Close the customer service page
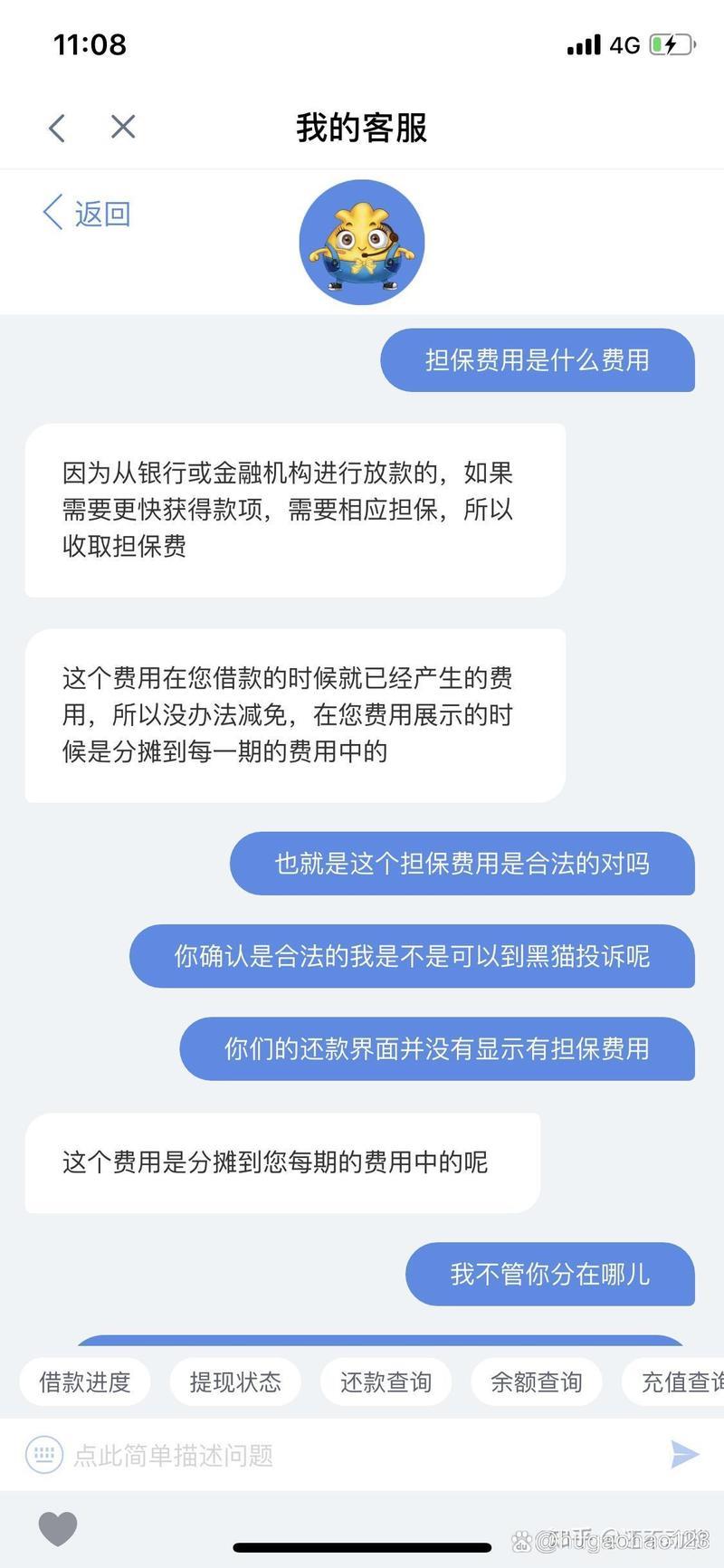This screenshot has width=724, height=1568. pos(123,127)
